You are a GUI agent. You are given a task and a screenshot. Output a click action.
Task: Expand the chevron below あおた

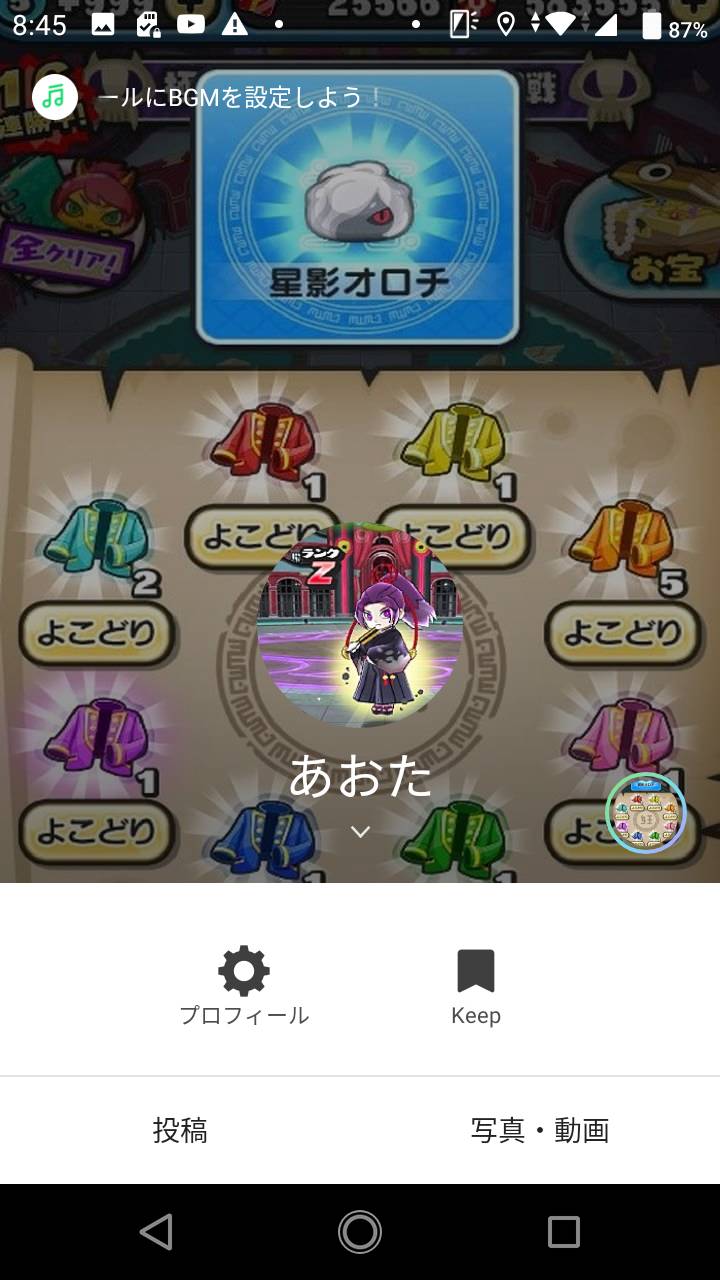point(360,832)
